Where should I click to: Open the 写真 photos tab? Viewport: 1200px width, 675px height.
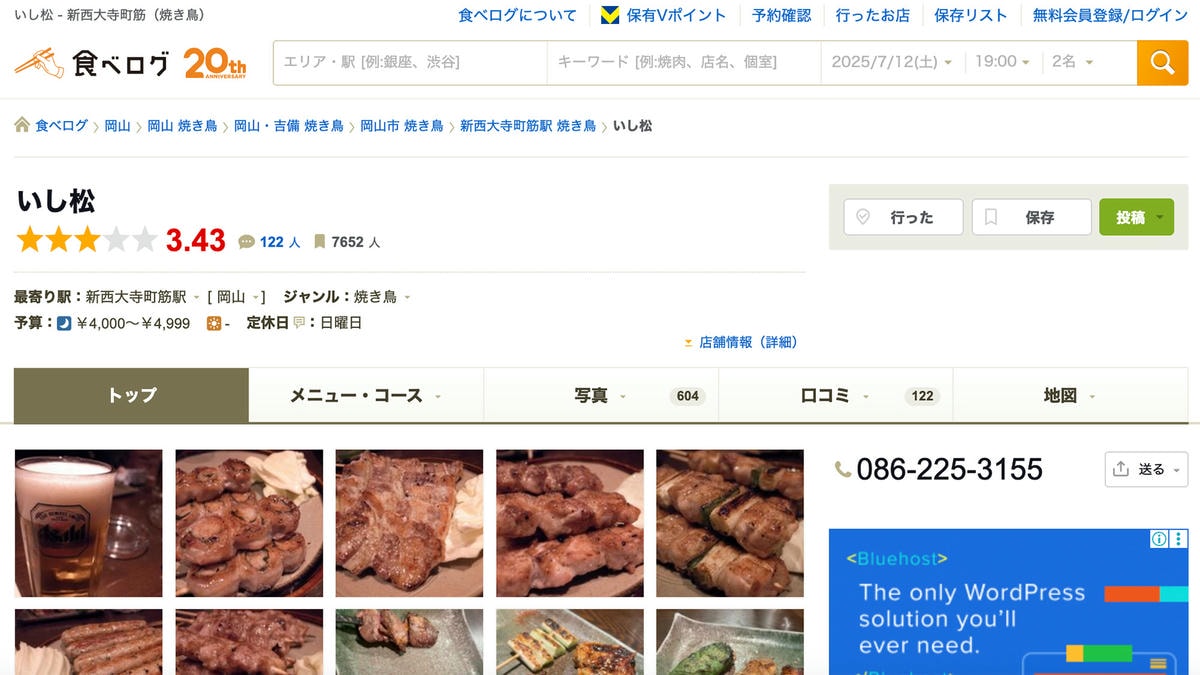click(x=600, y=396)
